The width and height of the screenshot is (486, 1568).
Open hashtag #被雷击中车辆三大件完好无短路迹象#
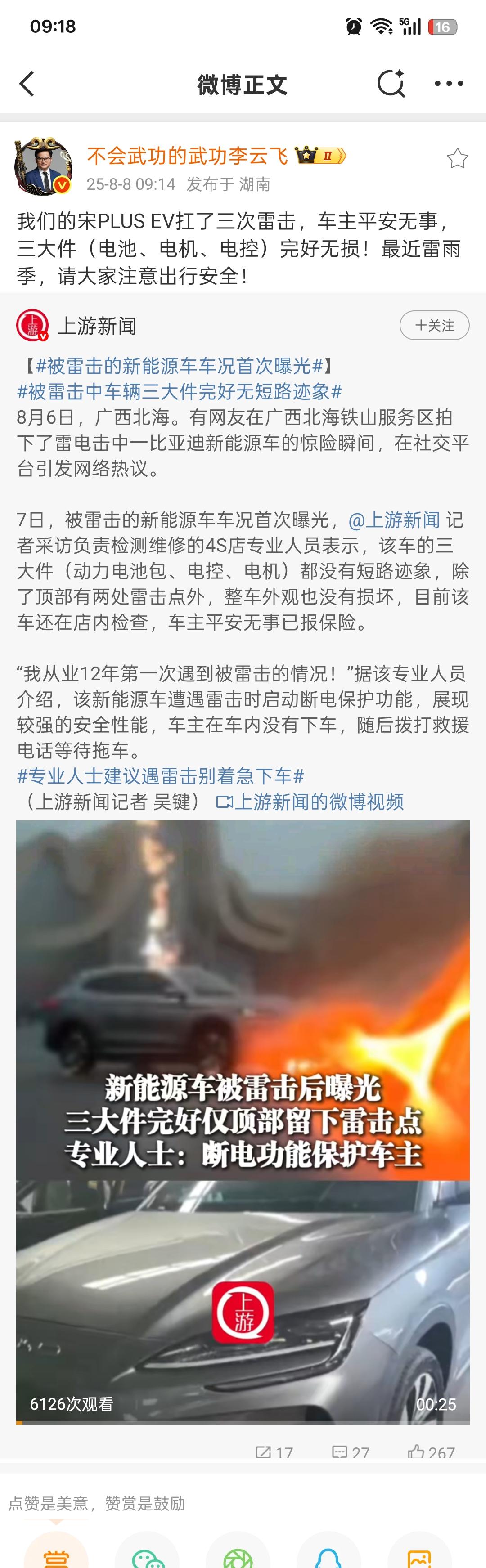tap(180, 391)
